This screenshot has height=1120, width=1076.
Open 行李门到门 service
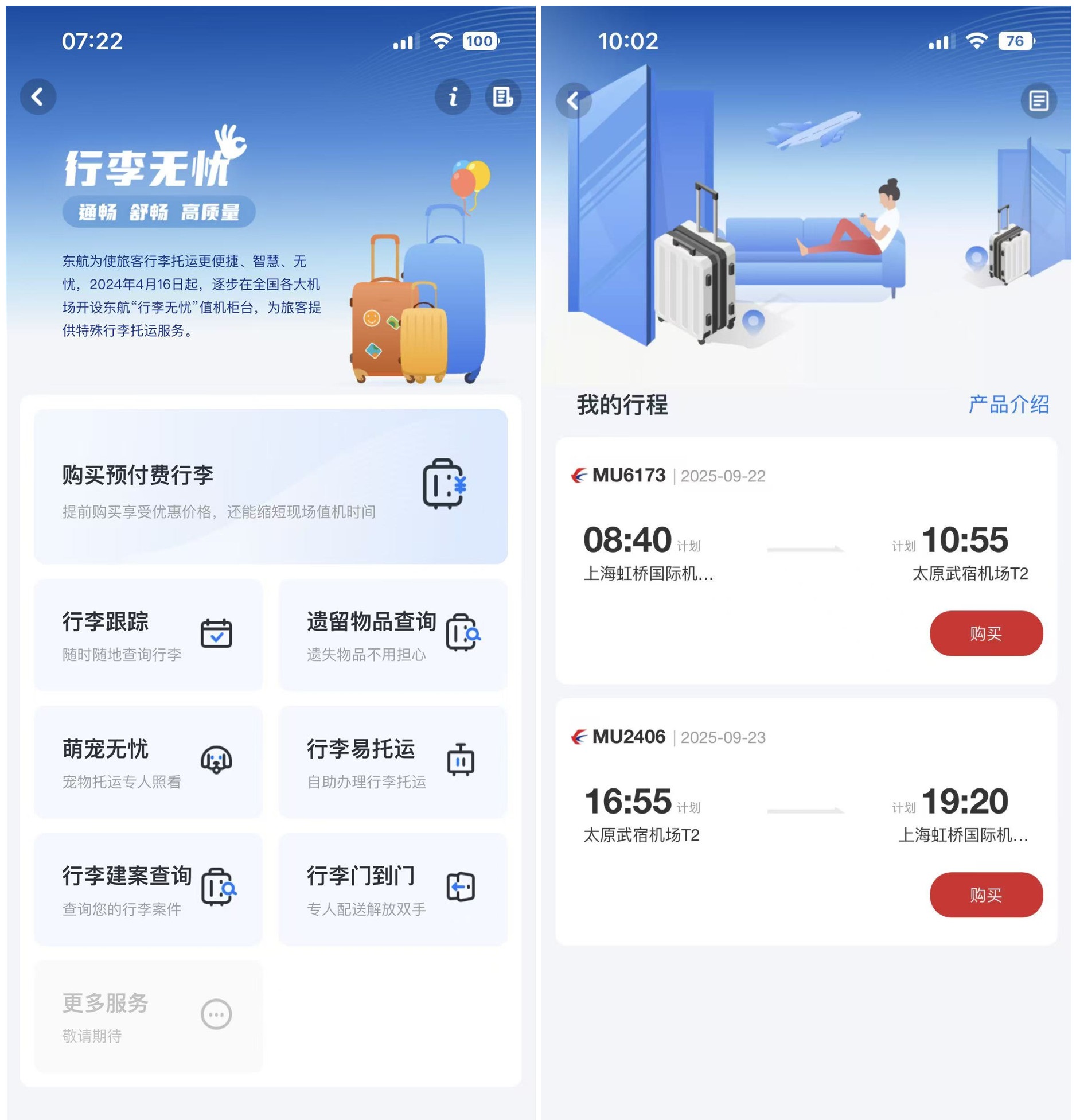point(393,889)
